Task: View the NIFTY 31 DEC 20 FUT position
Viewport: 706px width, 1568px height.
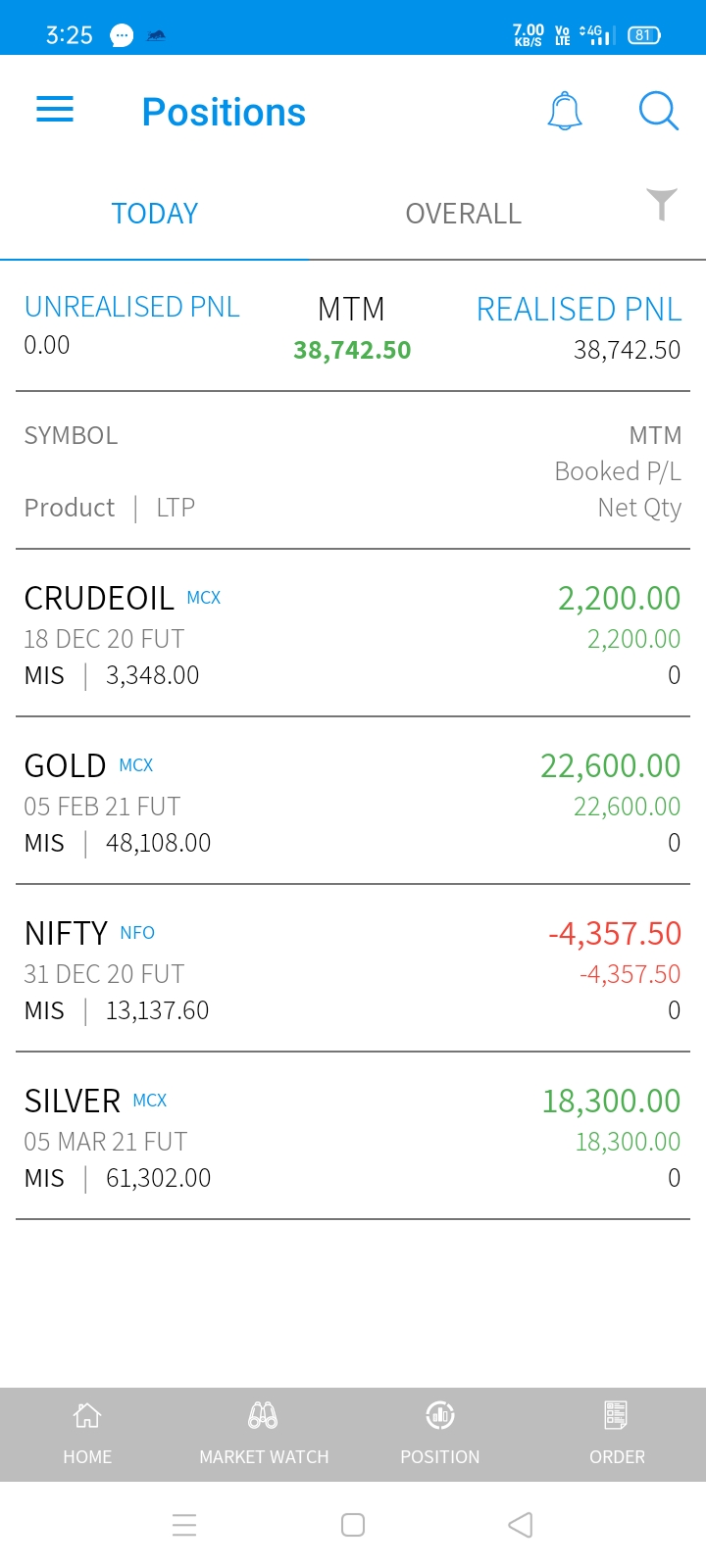Action: [x=353, y=970]
